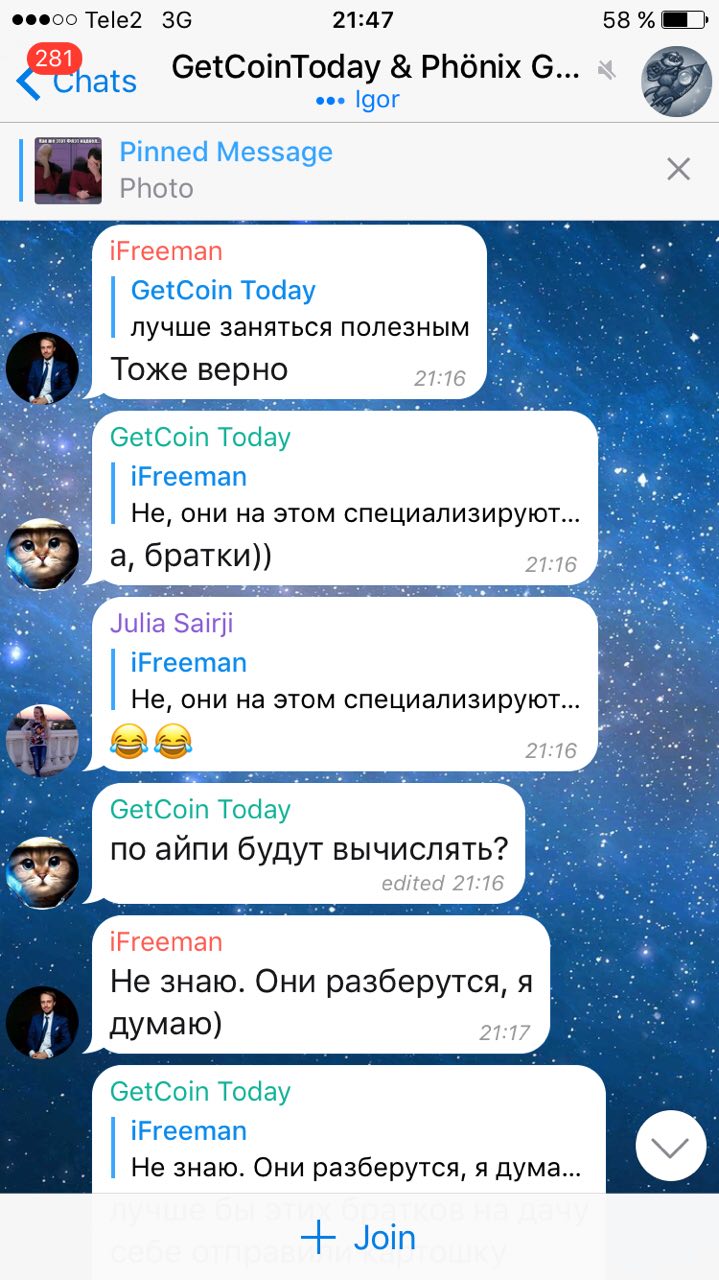The height and width of the screenshot is (1280, 719).
Task: Open the group profile picture
Action: [676, 82]
